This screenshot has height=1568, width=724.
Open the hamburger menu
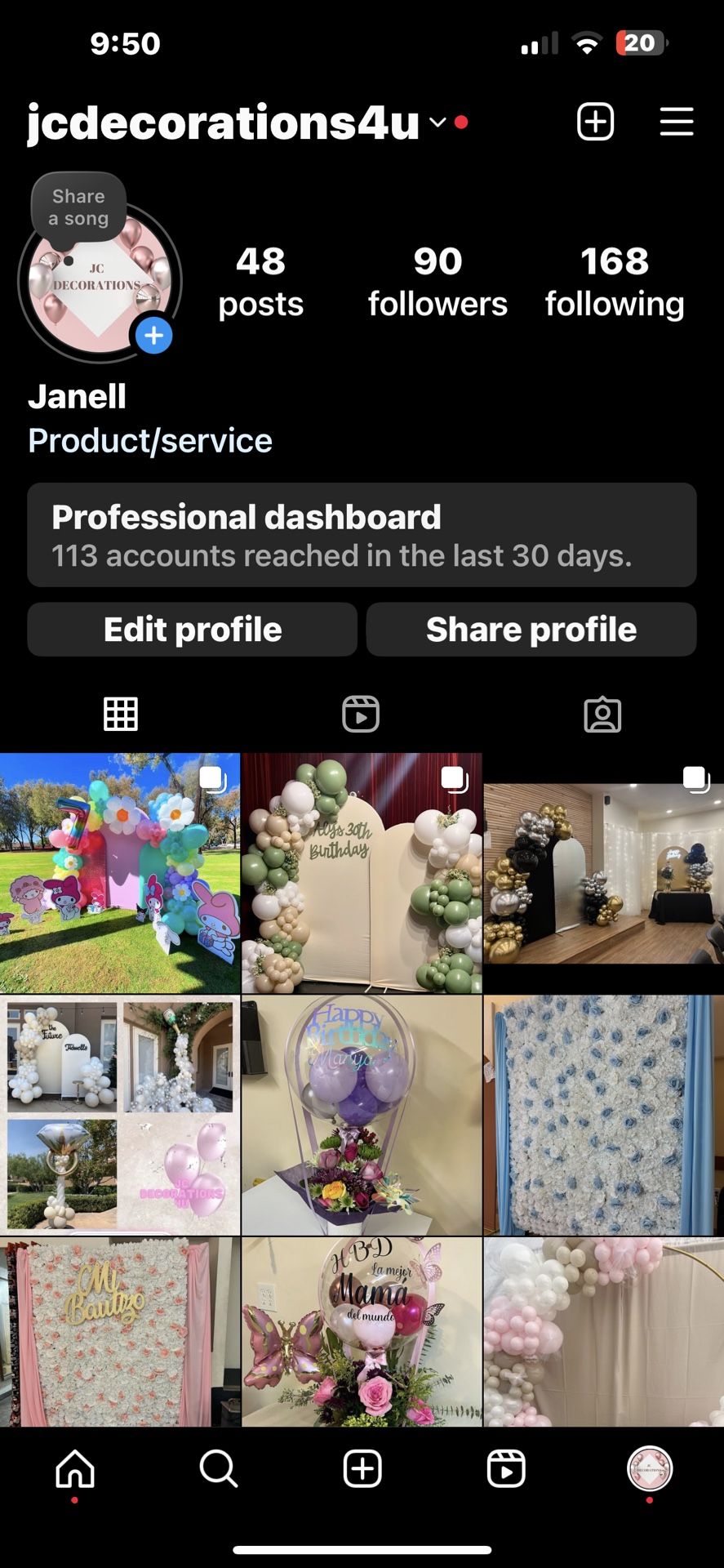pyautogui.click(x=676, y=122)
